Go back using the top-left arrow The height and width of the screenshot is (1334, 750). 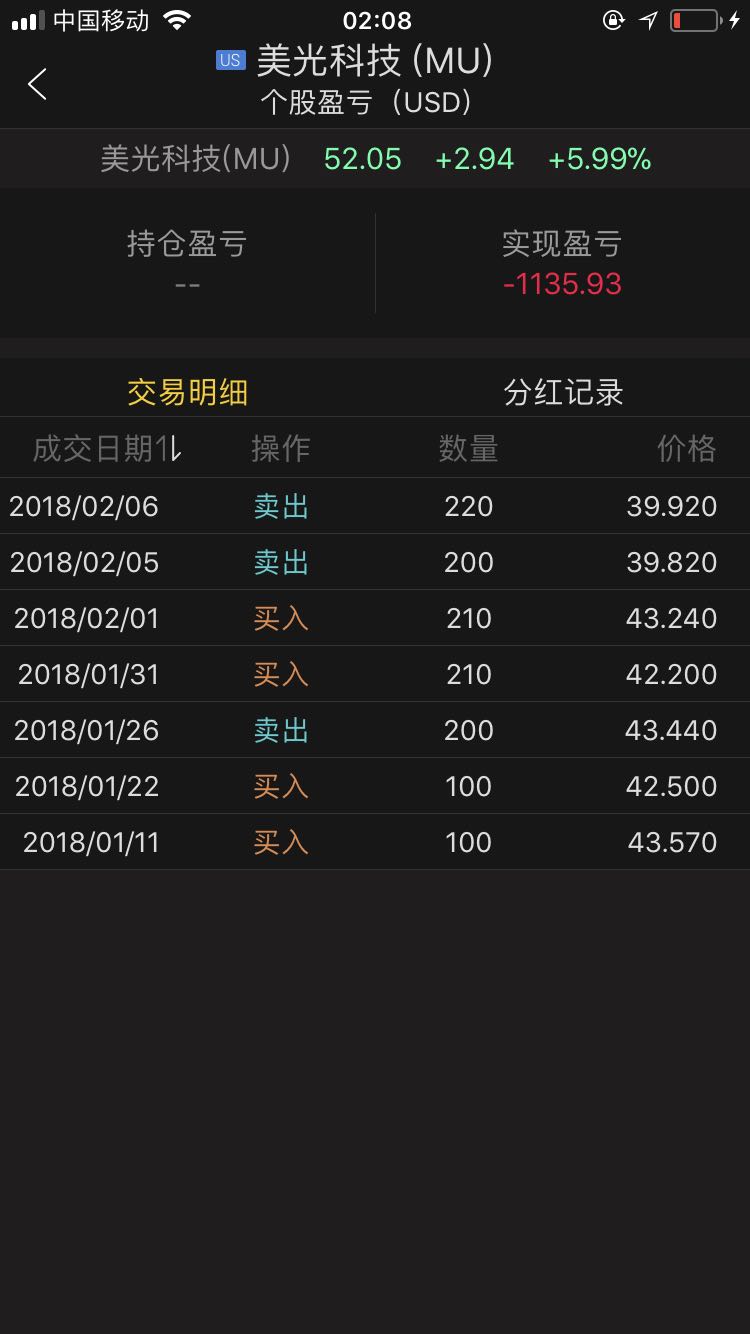pos(38,84)
